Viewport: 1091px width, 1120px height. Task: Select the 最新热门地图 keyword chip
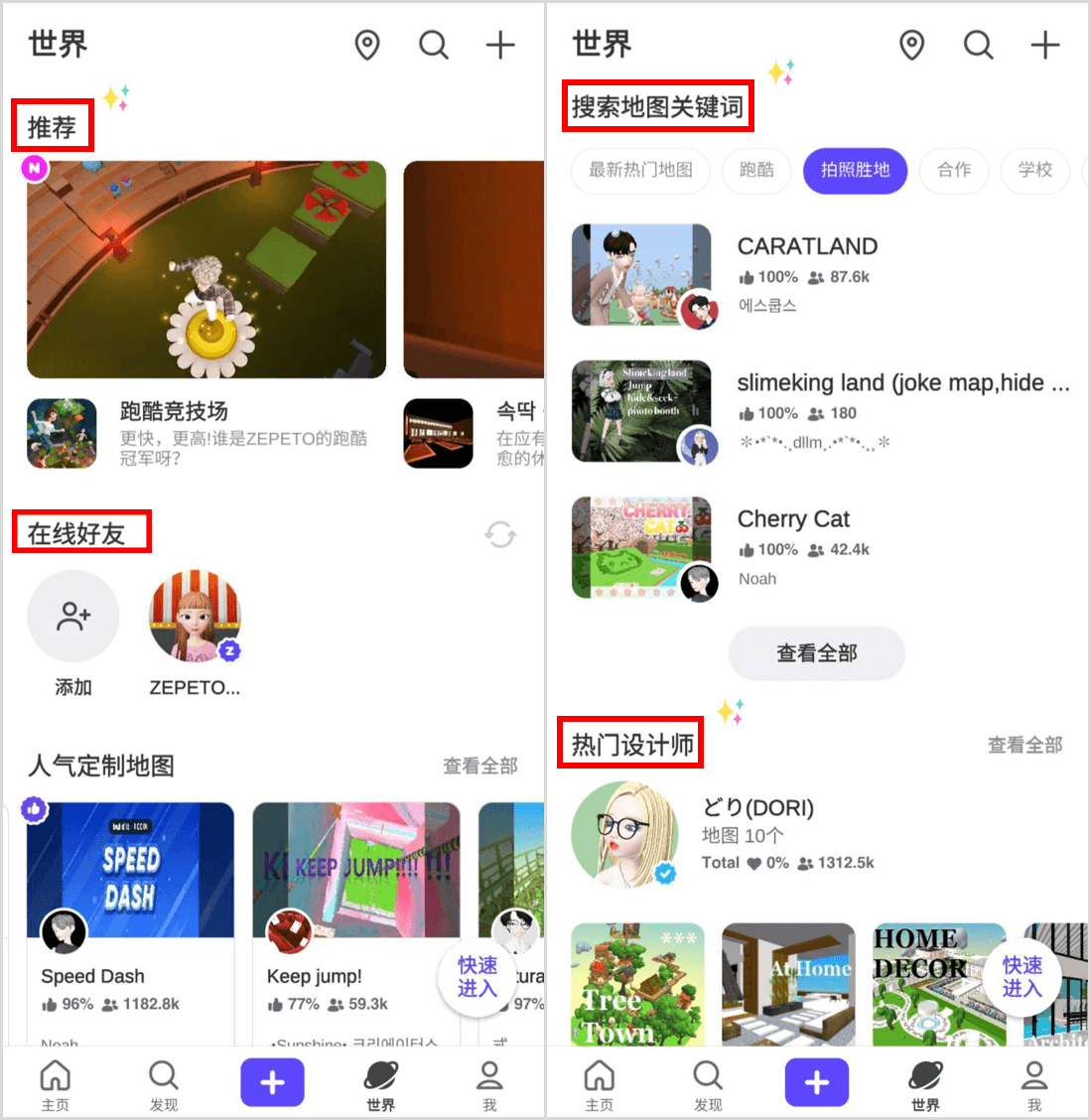640,170
